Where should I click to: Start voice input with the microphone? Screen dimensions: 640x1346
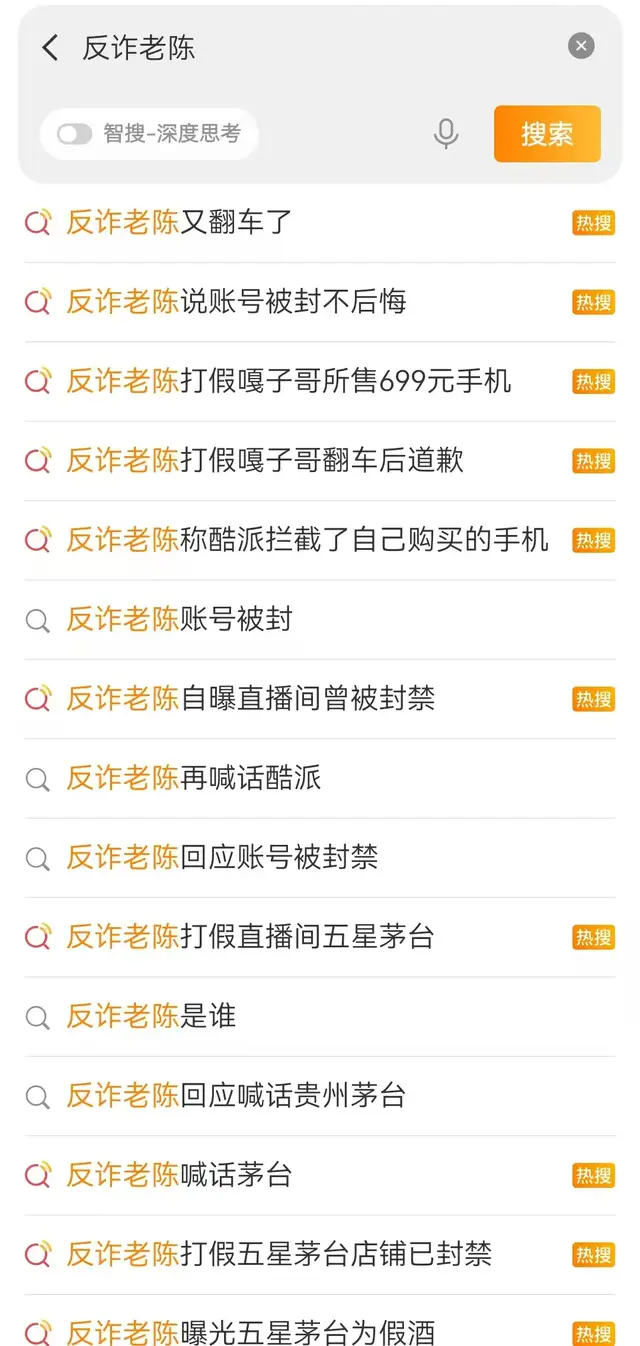click(446, 134)
